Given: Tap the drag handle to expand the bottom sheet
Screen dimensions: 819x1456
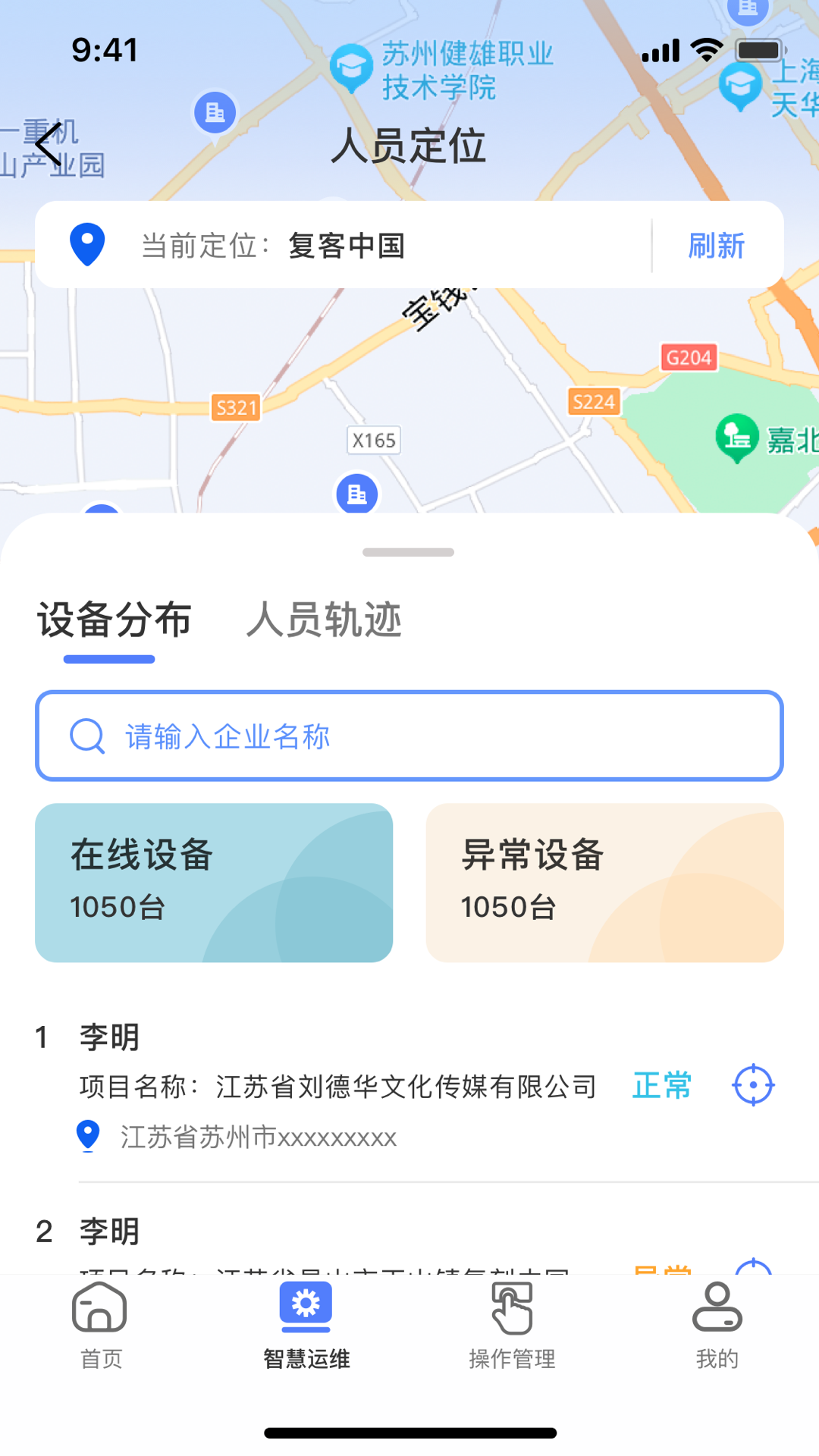Looking at the screenshot, I should coord(409,552).
